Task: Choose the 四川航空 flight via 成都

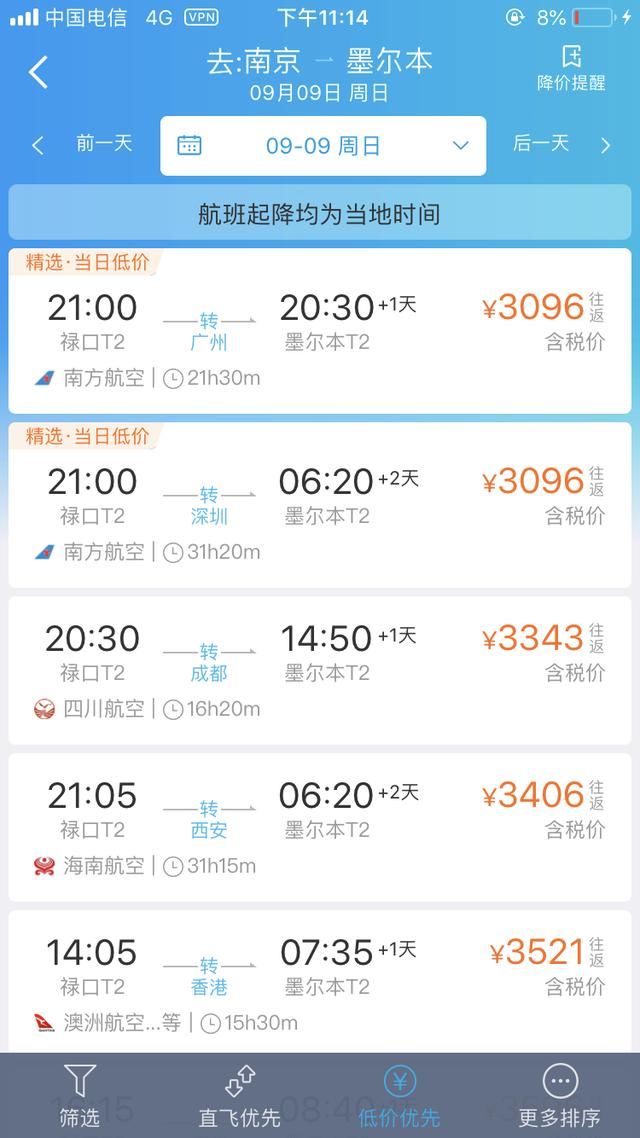Action: (320, 671)
